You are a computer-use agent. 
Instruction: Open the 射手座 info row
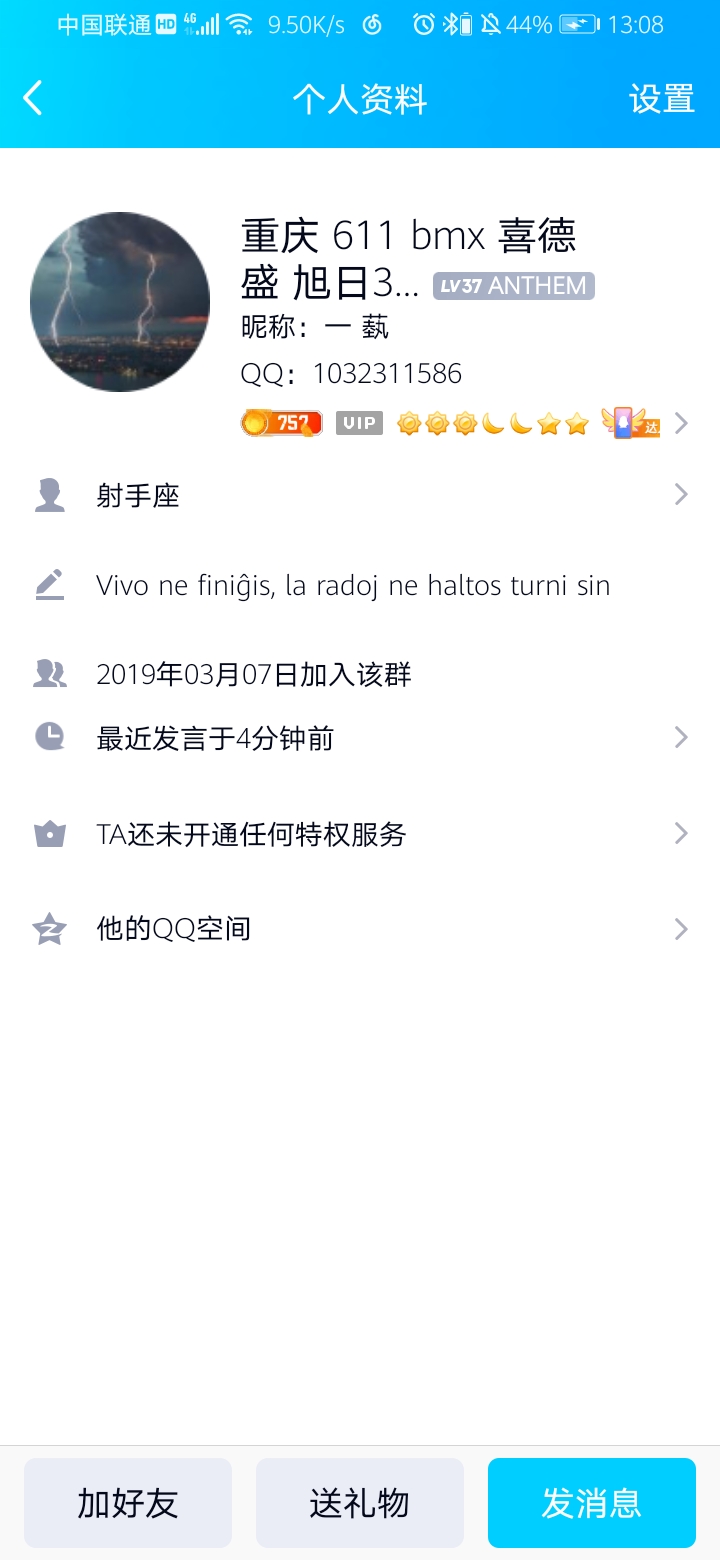[360, 495]
